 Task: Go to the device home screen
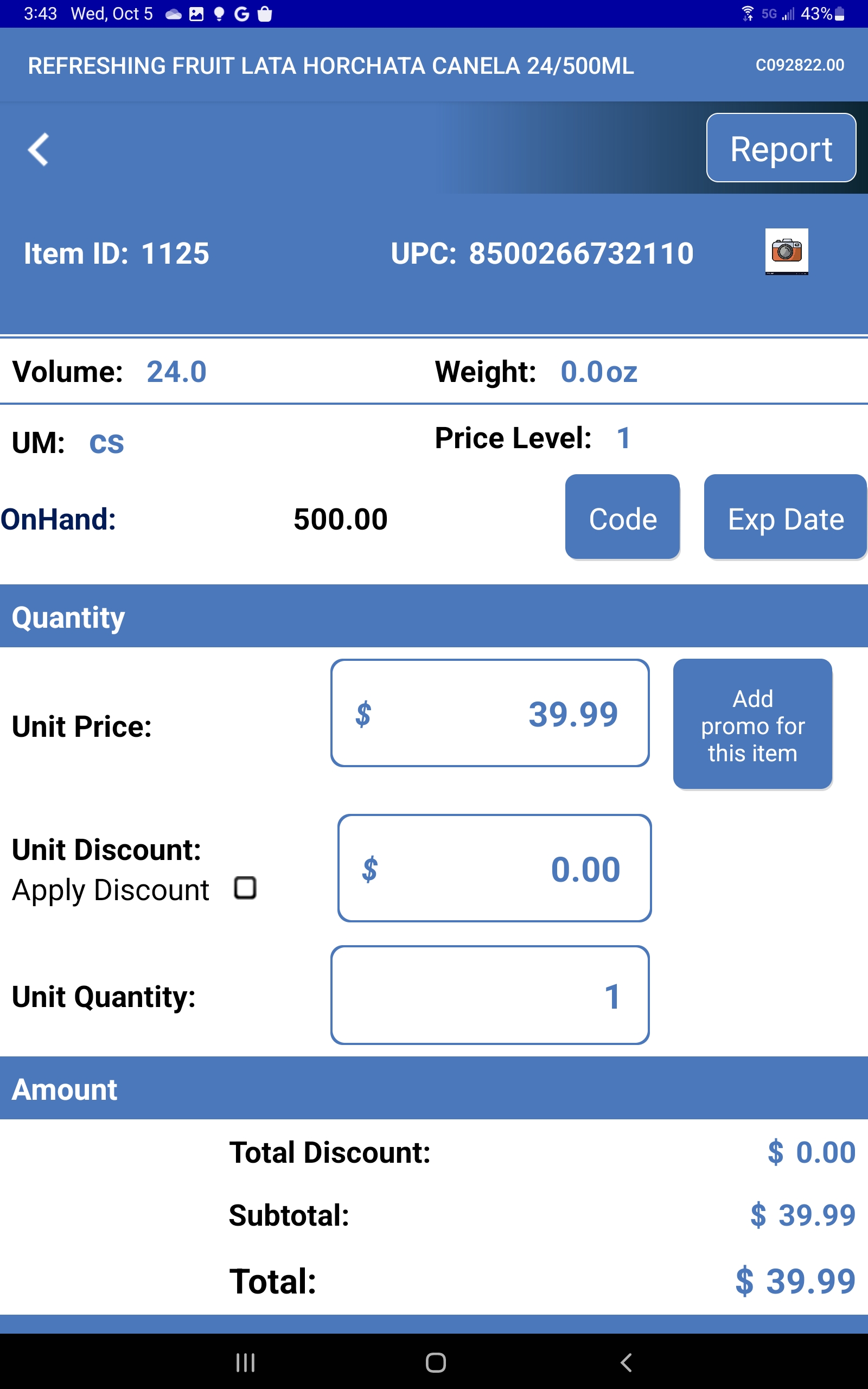(436, 1362)
